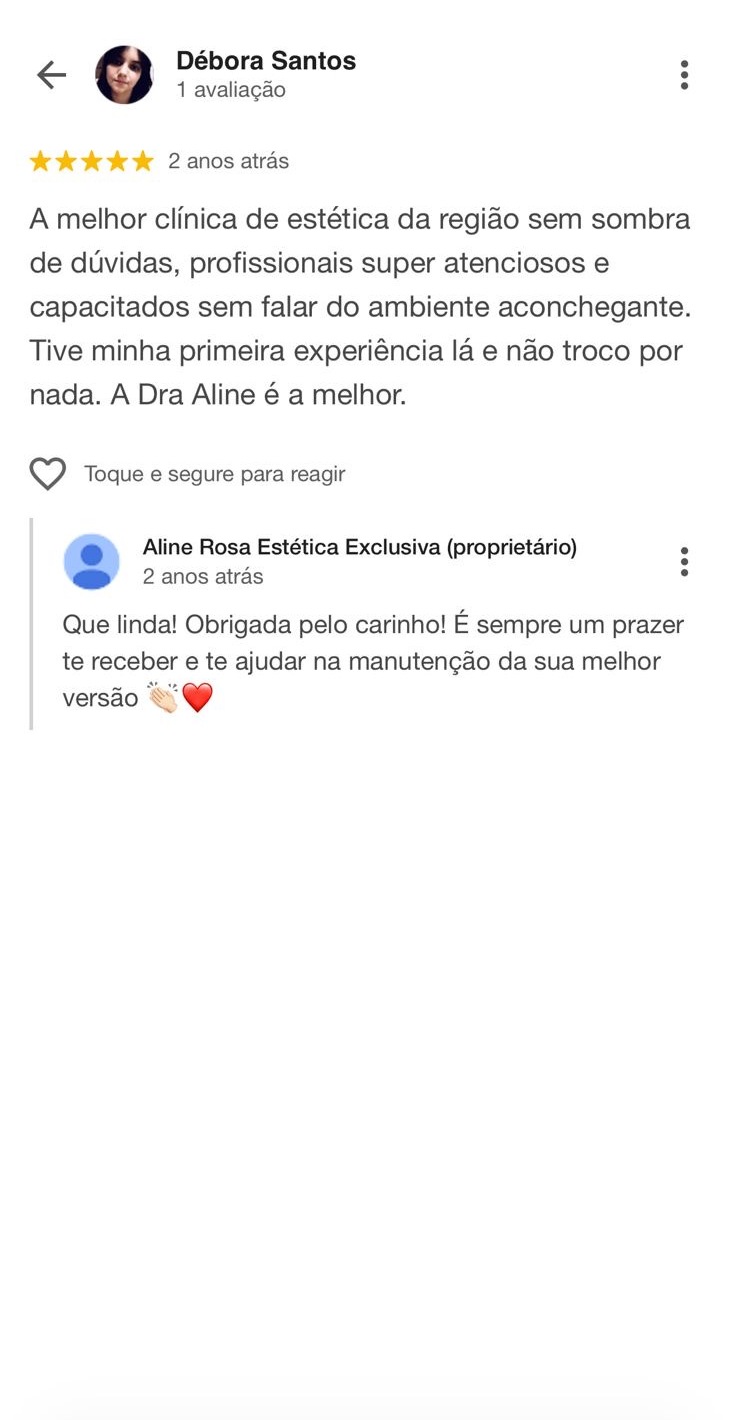Click the second star in the rating
736x1420 pixels.
coord(66,160)
